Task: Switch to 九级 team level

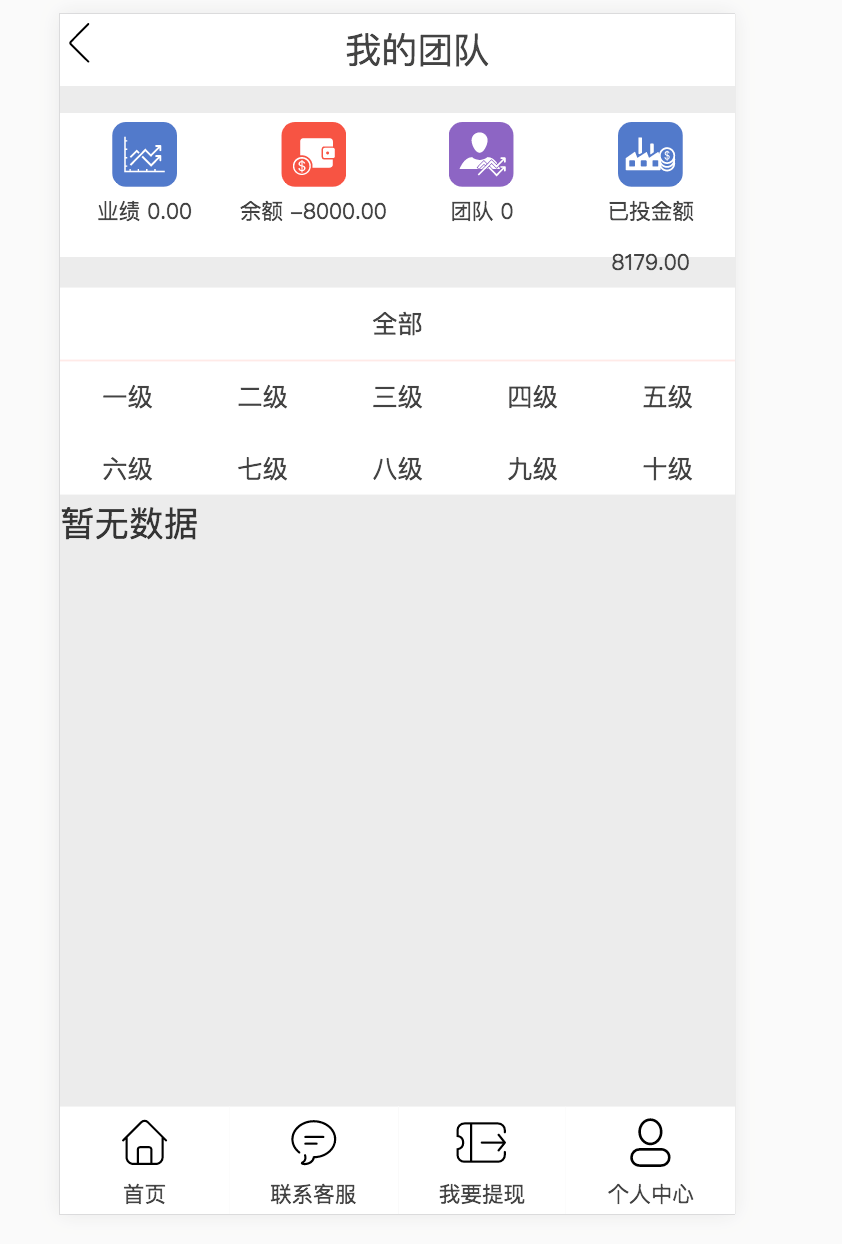Action: click(x=532, y=469)
